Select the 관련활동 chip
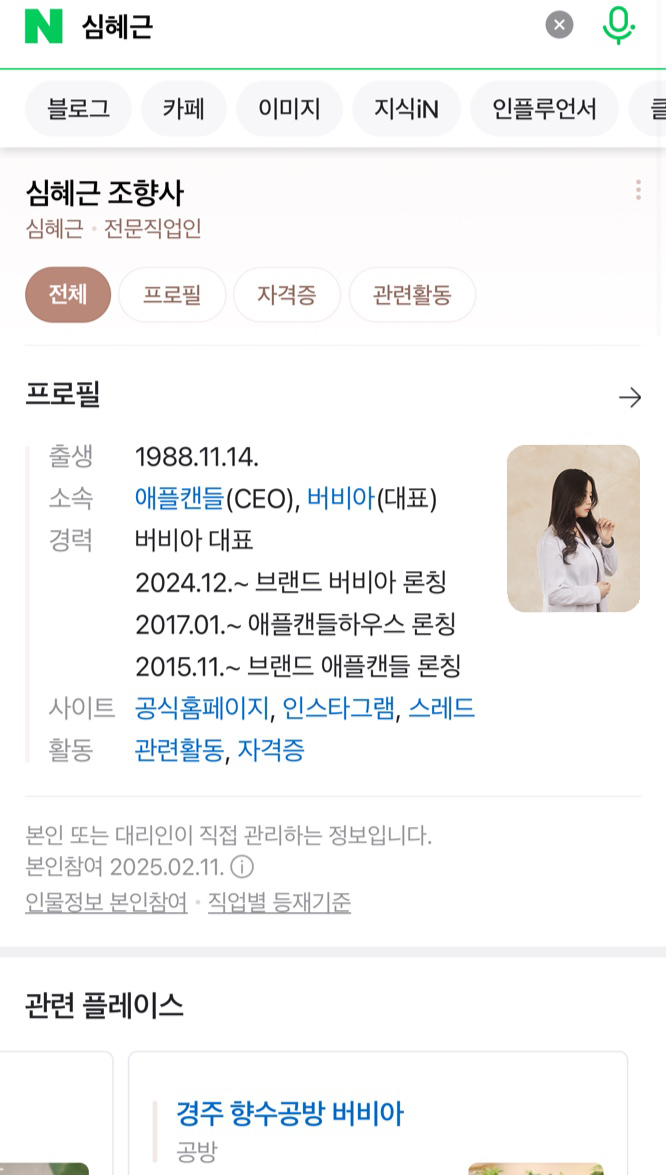Image resolution: width=666 pixels, height=1175 pixels. 412,295
